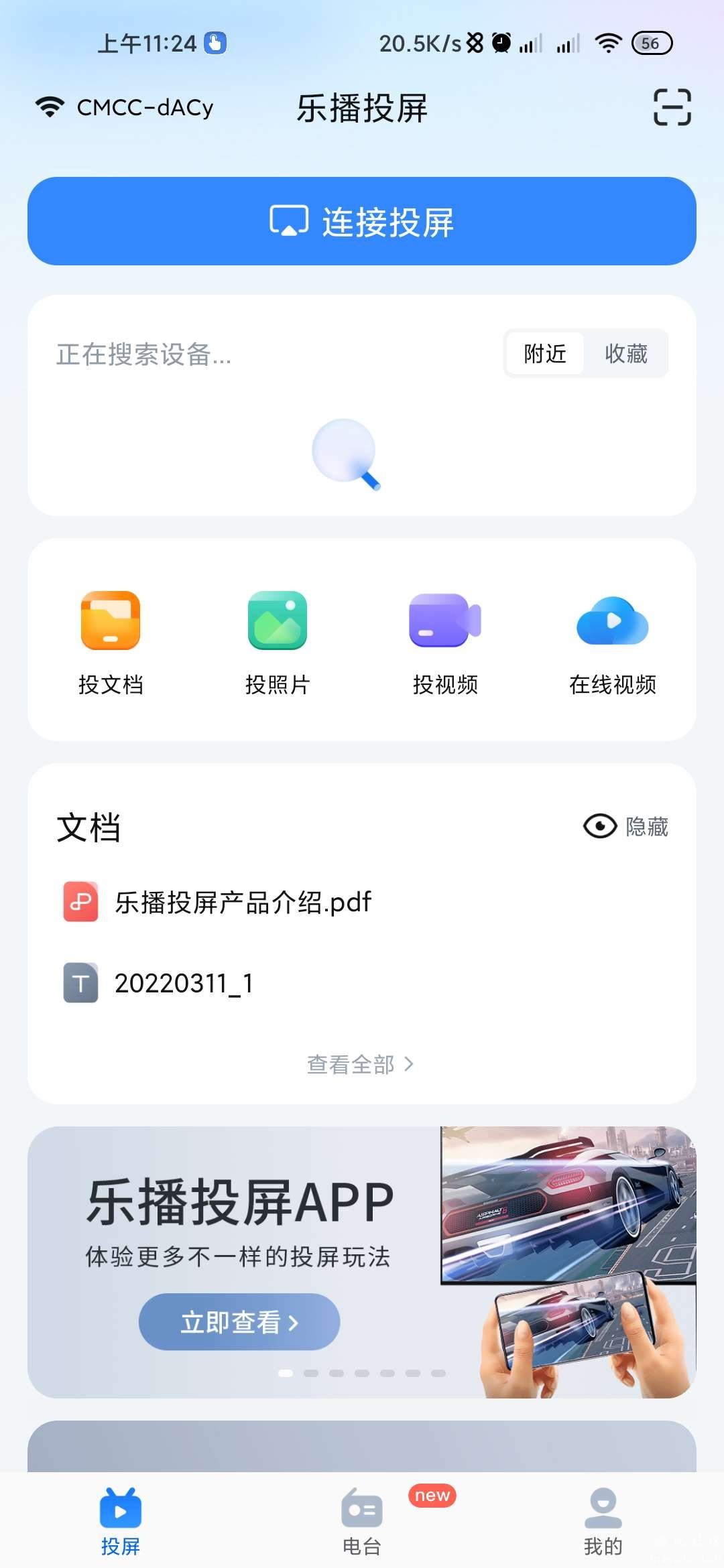View all documents via 查看全部
This screenshot has width=724, height=1568.
361,1064
